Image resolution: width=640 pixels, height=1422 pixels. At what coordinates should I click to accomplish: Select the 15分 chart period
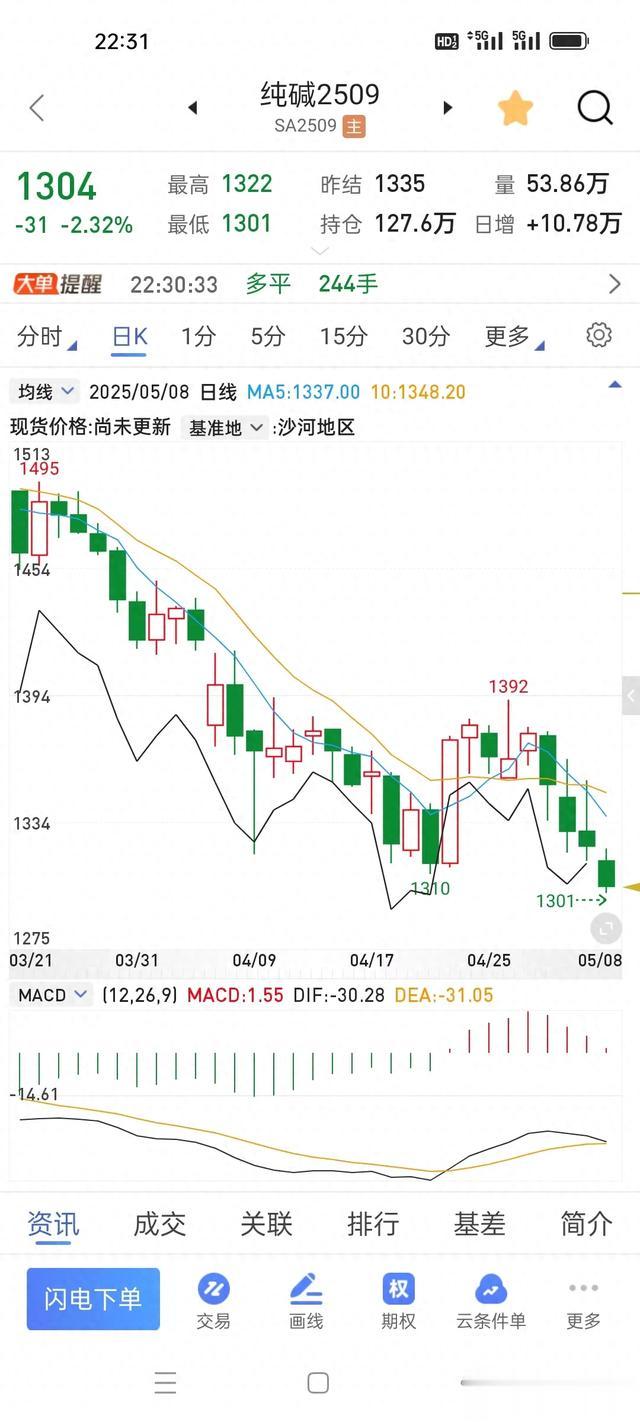pyautogui.click(x=343, y=337)
